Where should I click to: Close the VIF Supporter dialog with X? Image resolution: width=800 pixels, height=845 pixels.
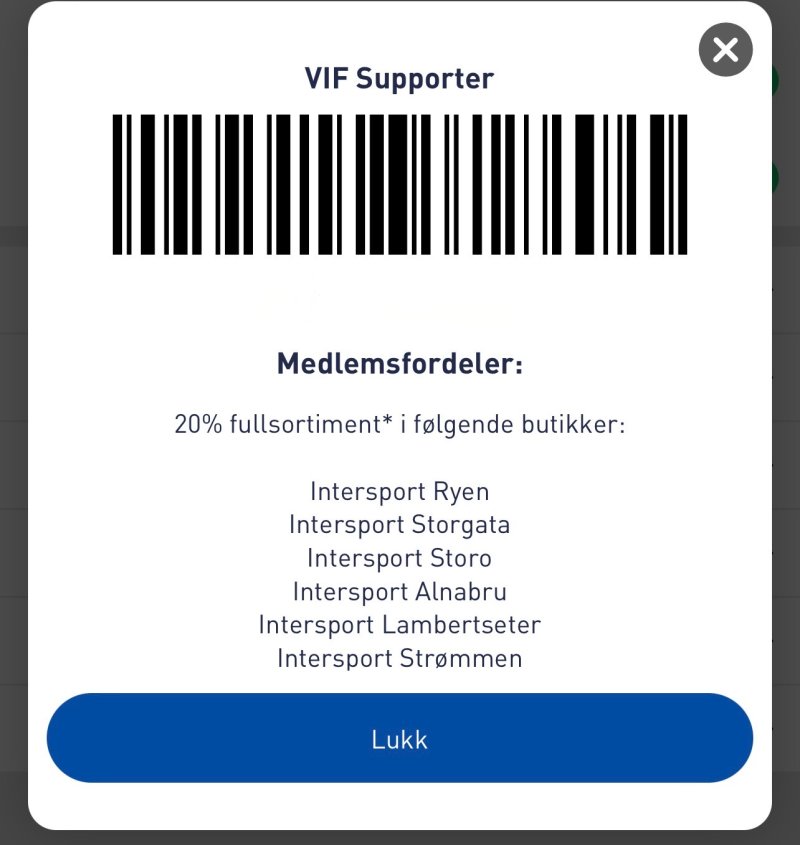point(725,50)
